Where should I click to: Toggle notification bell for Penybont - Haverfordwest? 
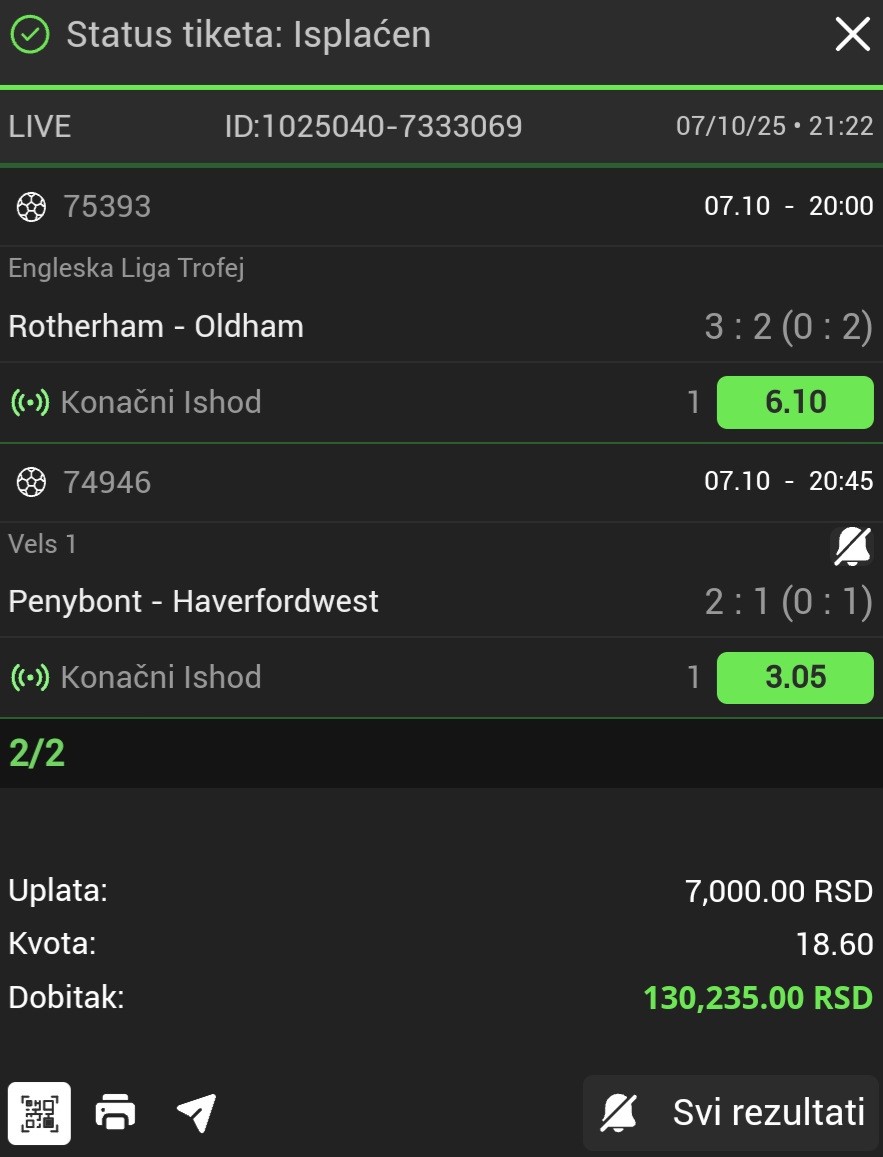[x=851, y=546]
